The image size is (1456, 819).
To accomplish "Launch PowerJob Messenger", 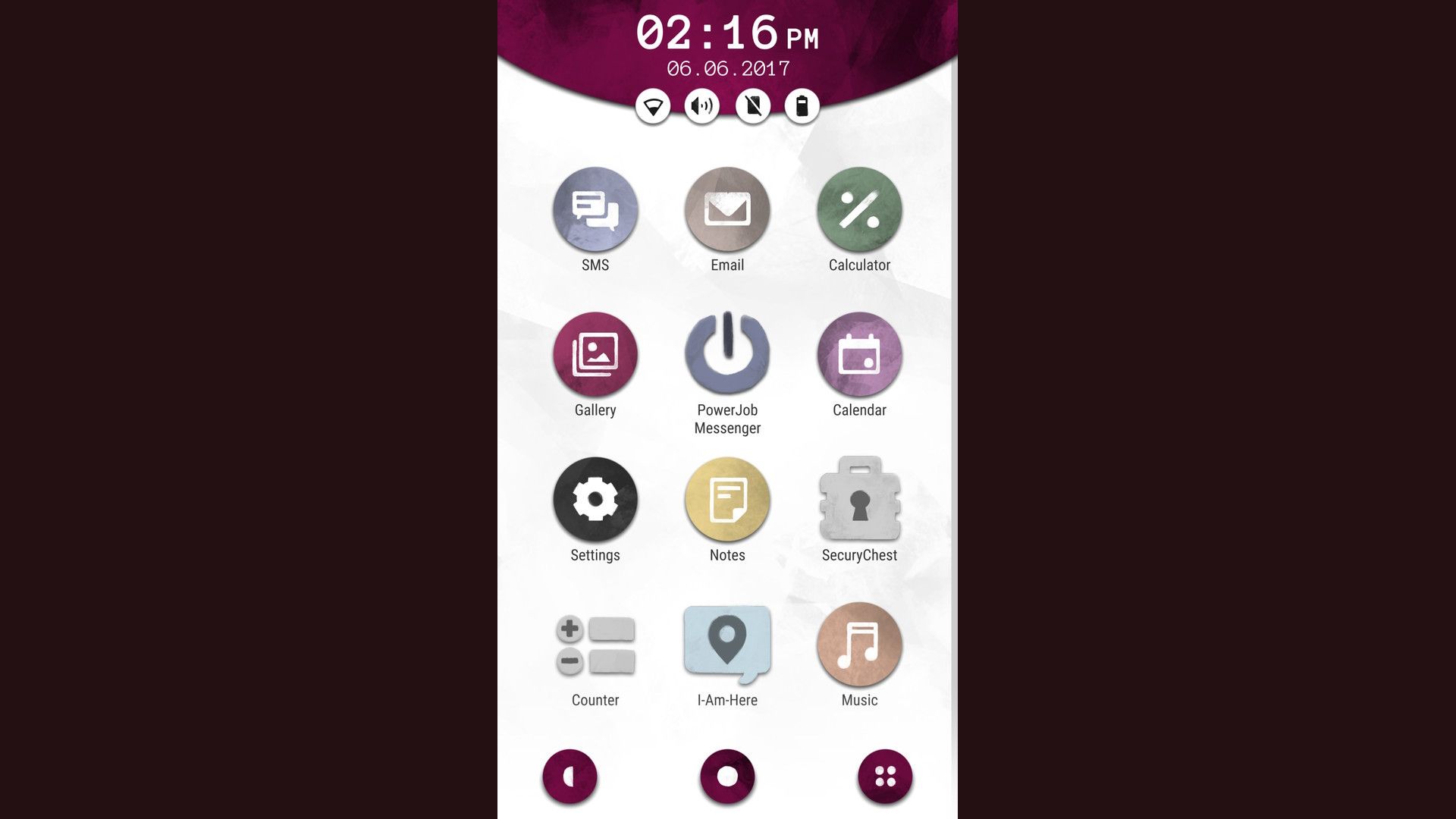I will tap(727, 354).
